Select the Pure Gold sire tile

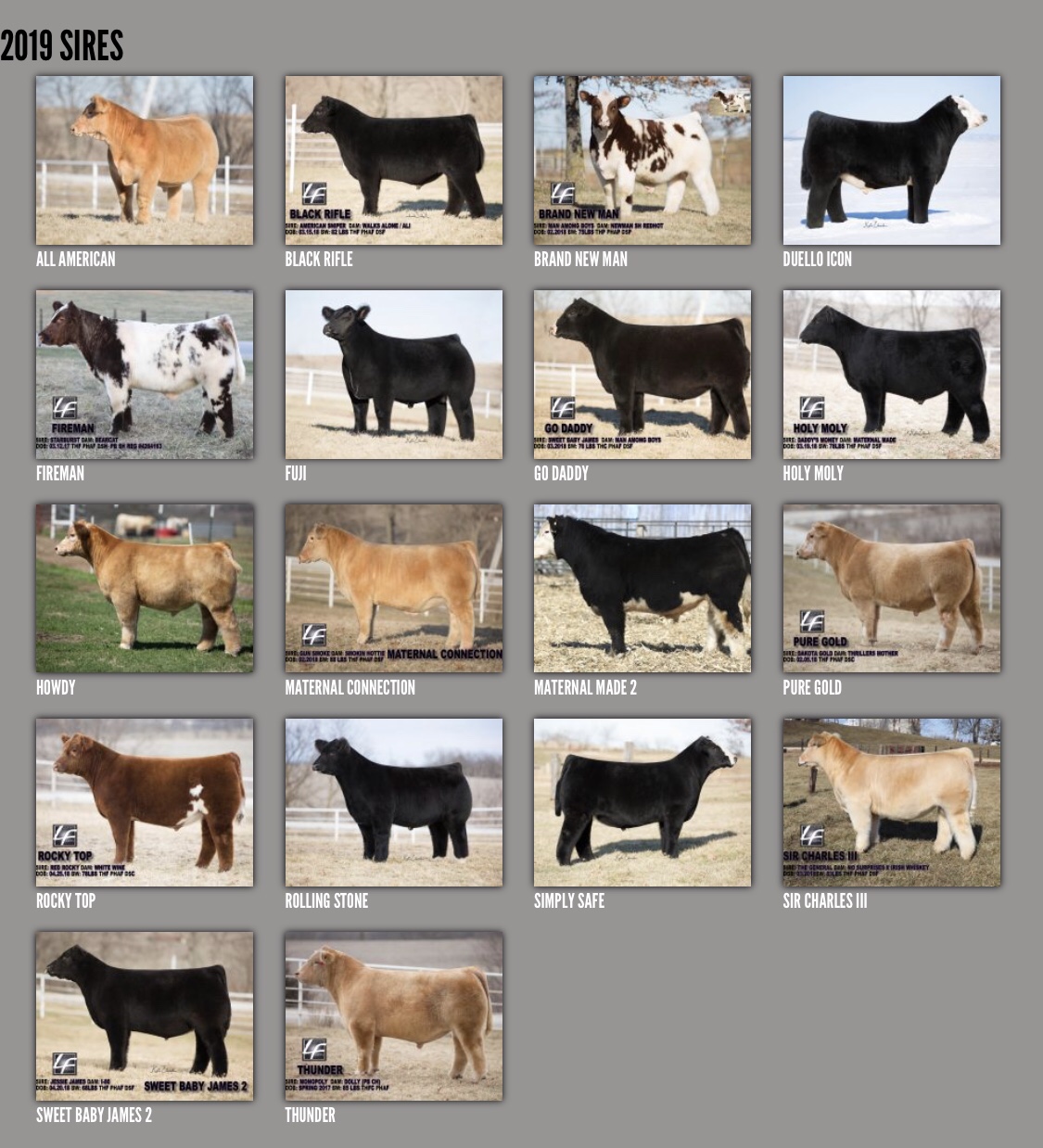pyautogui.click(x=891, y=588)
